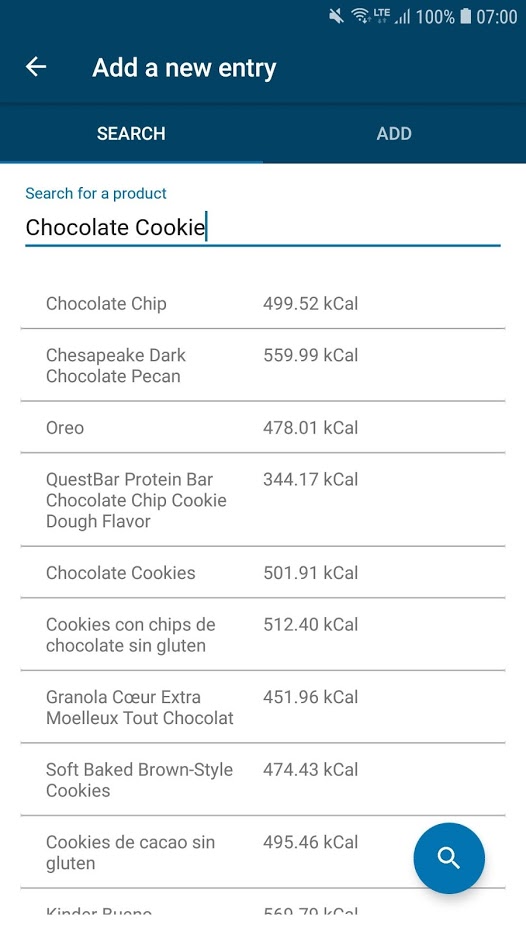
Task: Choose Soft Baked Brown-Style Cookies
Action: 262,779
